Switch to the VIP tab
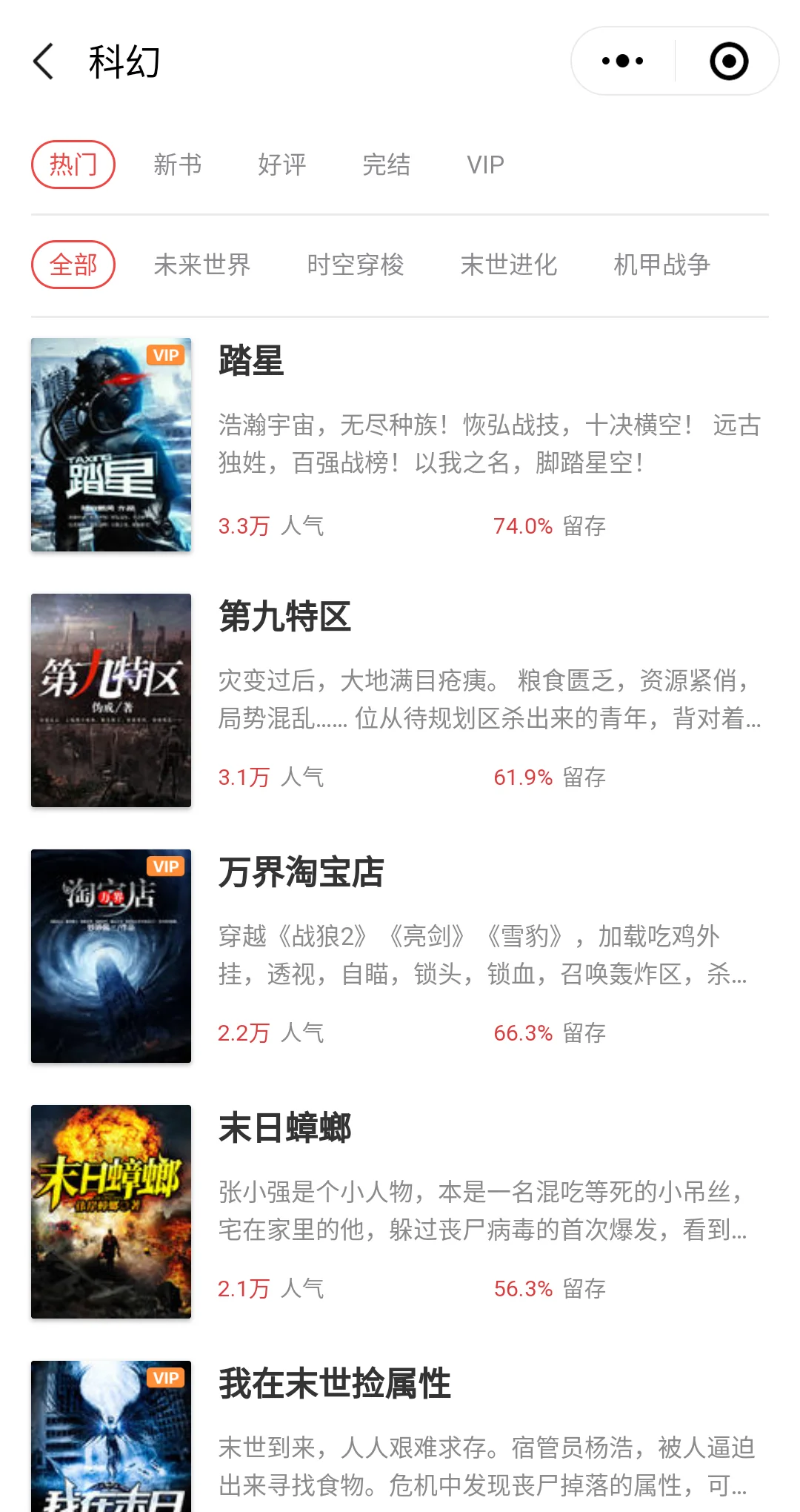Image resolution: width=800 pixels, height=1512 pixels. [485, 165]
